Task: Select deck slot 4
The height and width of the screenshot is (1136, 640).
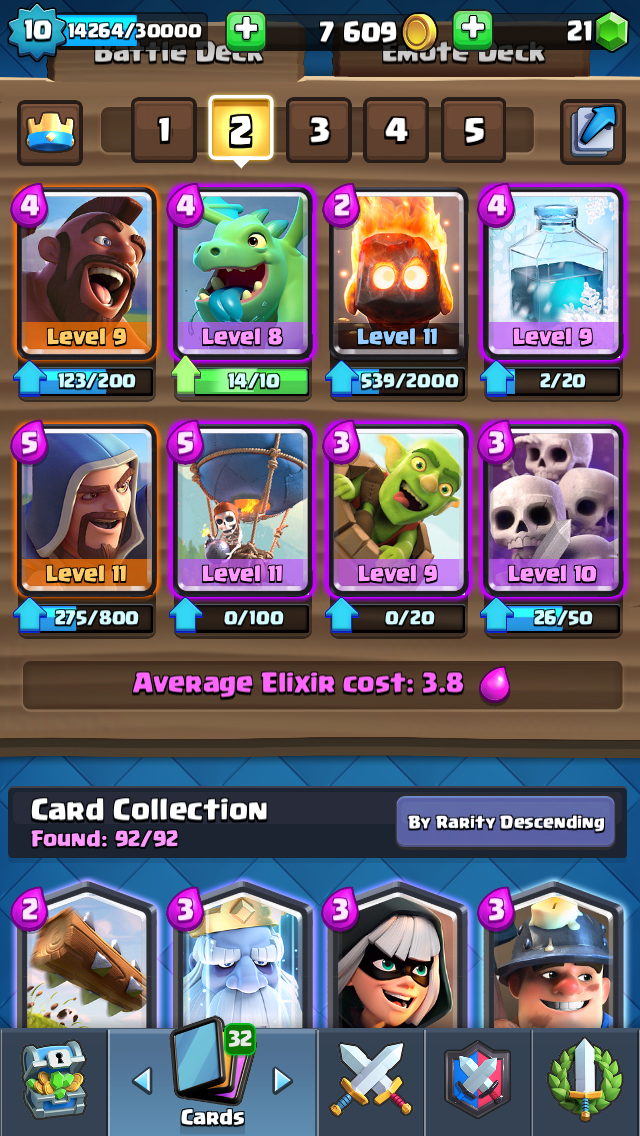Action: 396,130
